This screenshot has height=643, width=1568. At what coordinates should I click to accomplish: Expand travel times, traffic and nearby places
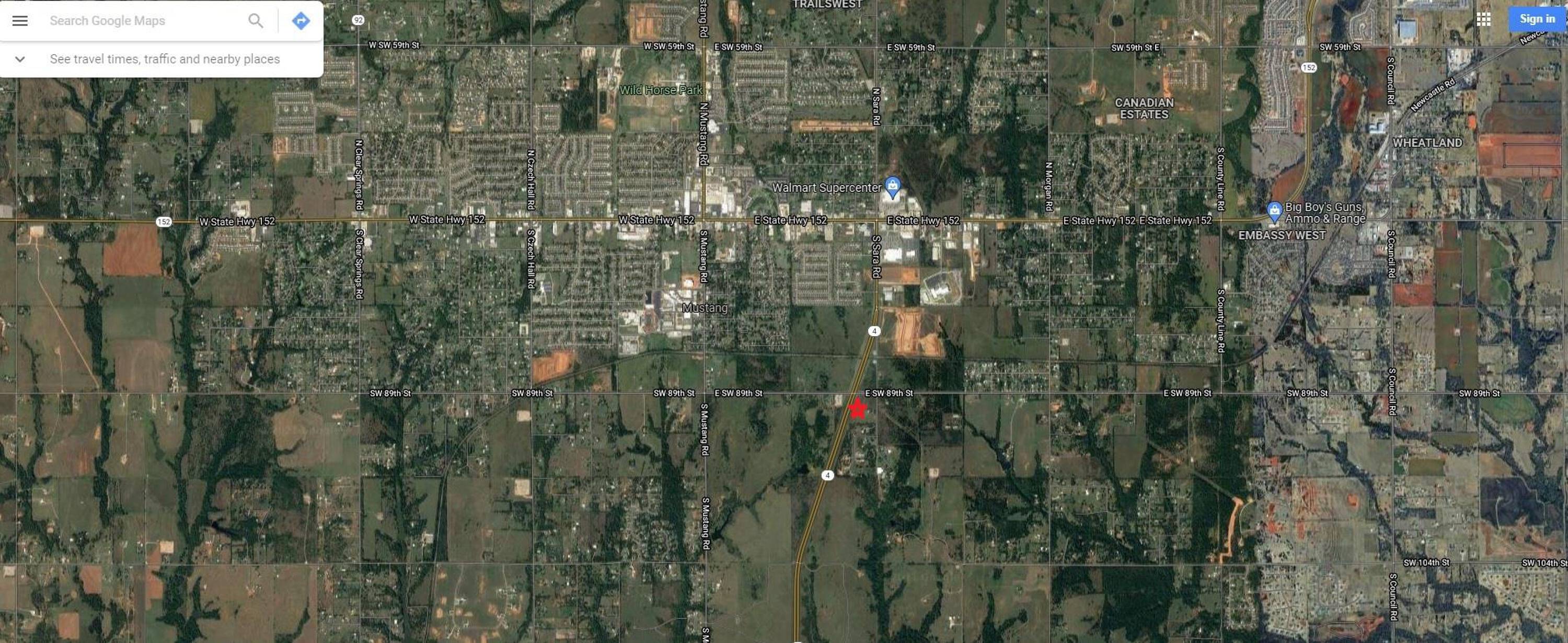point(160,59)
